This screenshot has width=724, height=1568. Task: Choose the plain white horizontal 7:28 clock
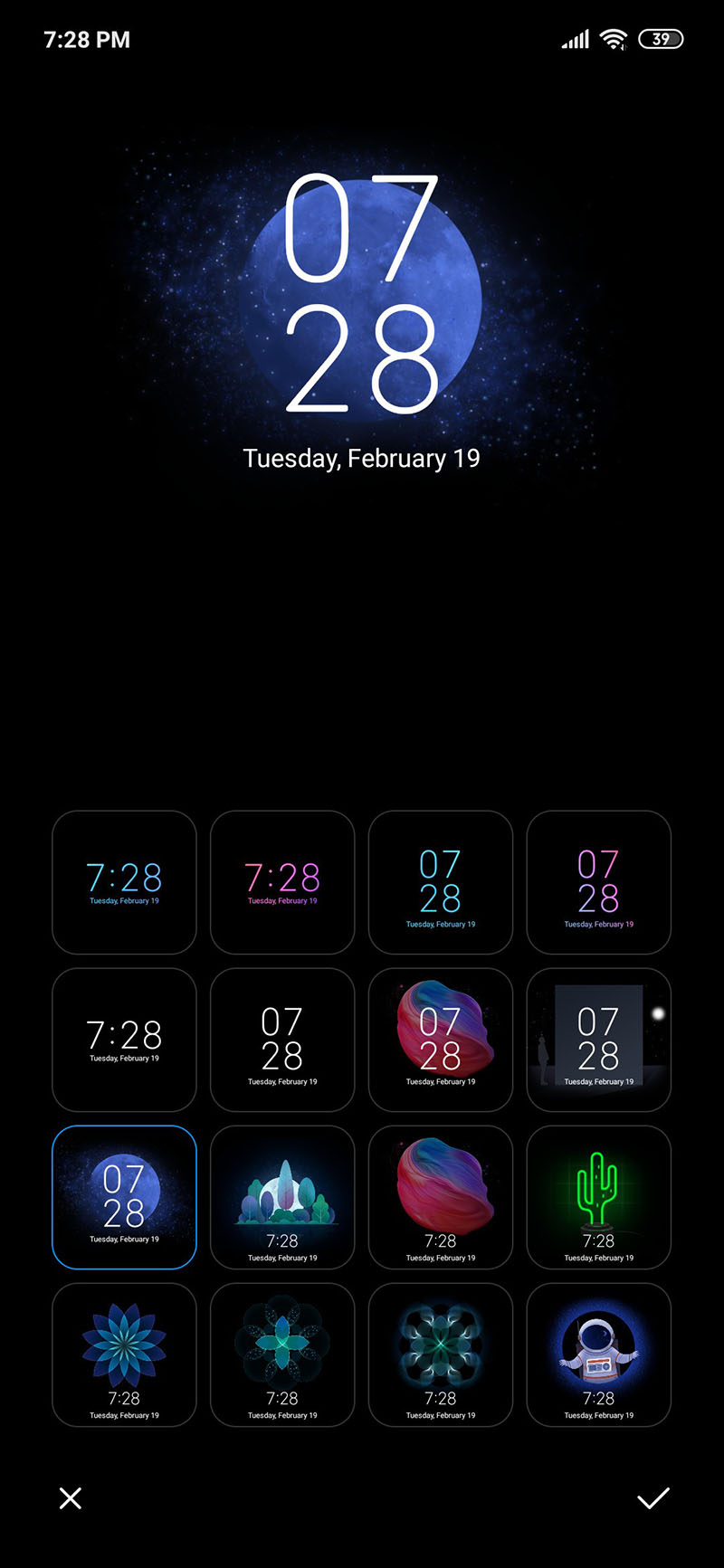pos(124,1040)
